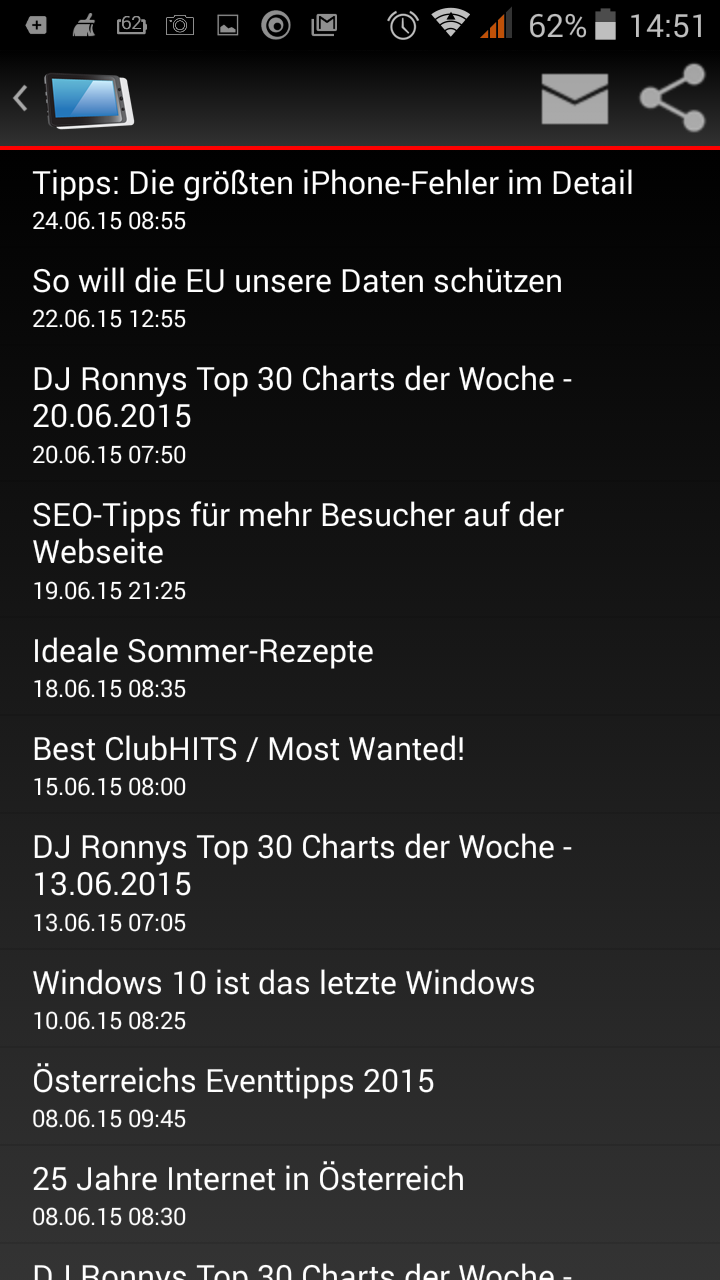The image size is (720, 1280).
Task: Open Ideale Sommer-Rezepte
Action: [x=203, y=667]
